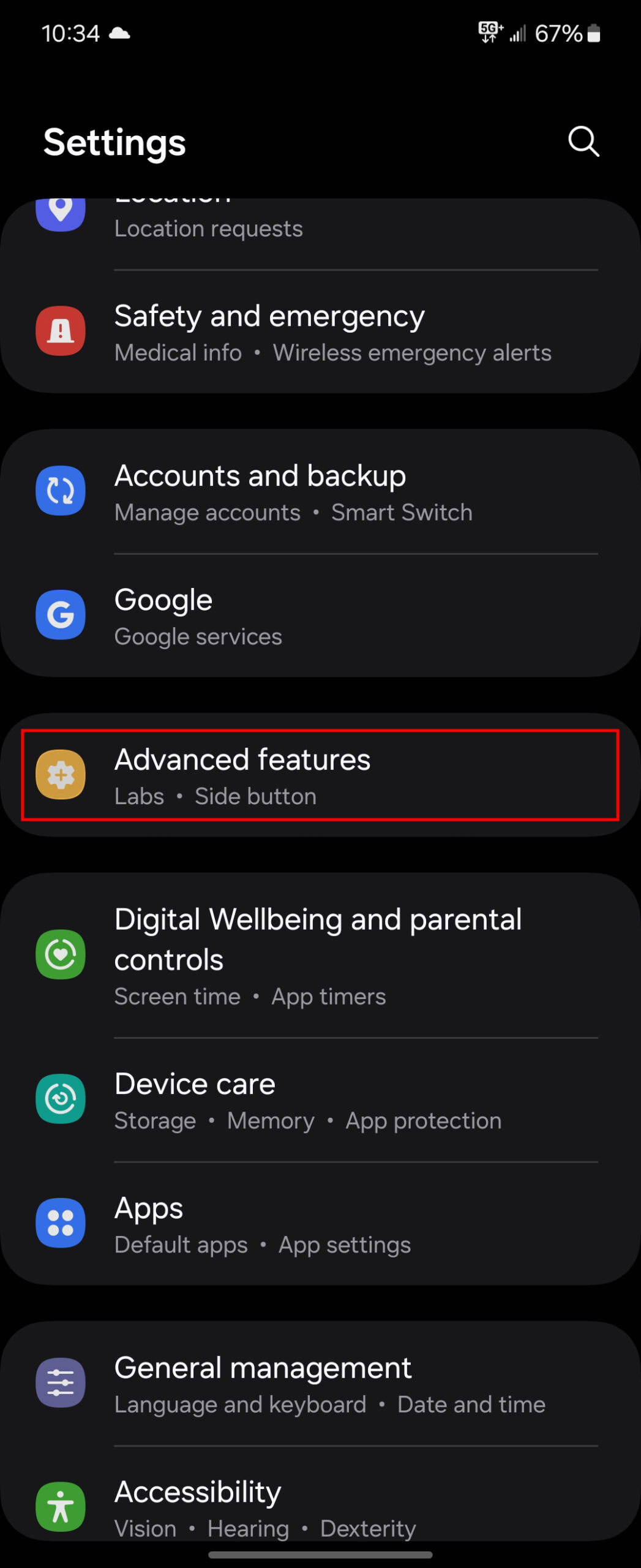641x1568 pixels.
Task: Open Advanced features
Action: click(320, 775)
